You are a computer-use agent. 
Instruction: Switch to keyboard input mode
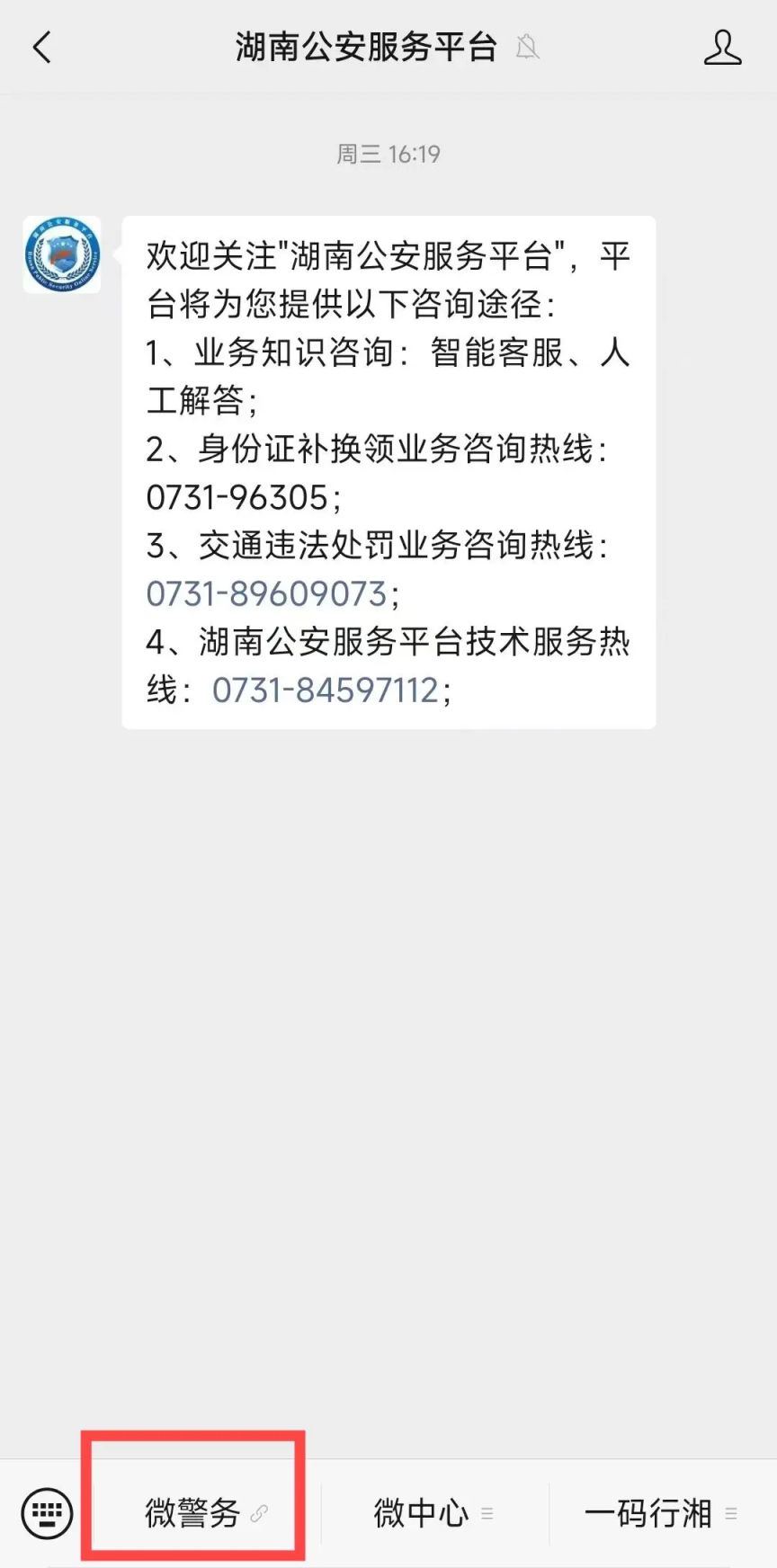click(x=47, y=1513)
